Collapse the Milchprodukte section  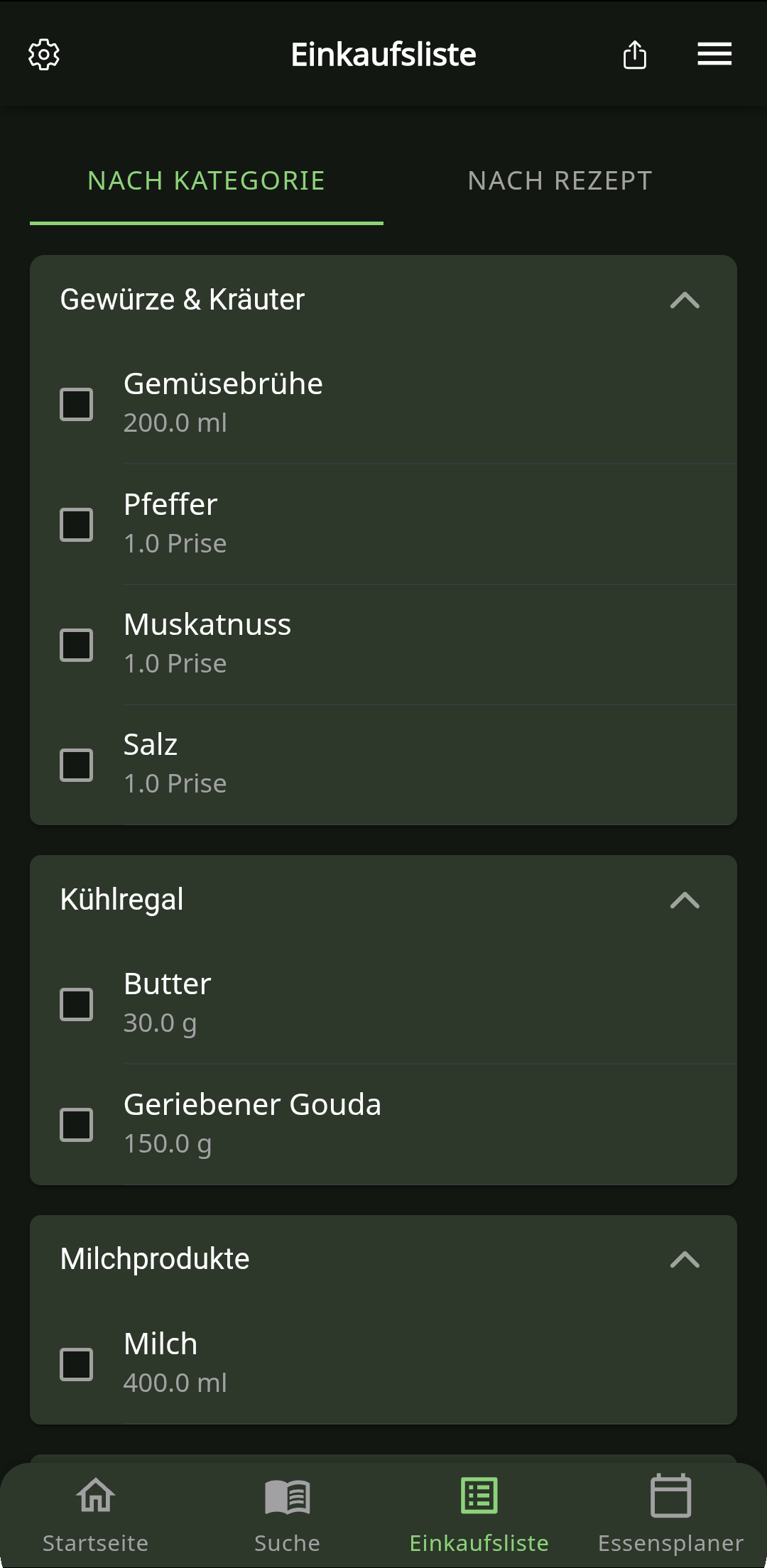(x=685, y=1259)
